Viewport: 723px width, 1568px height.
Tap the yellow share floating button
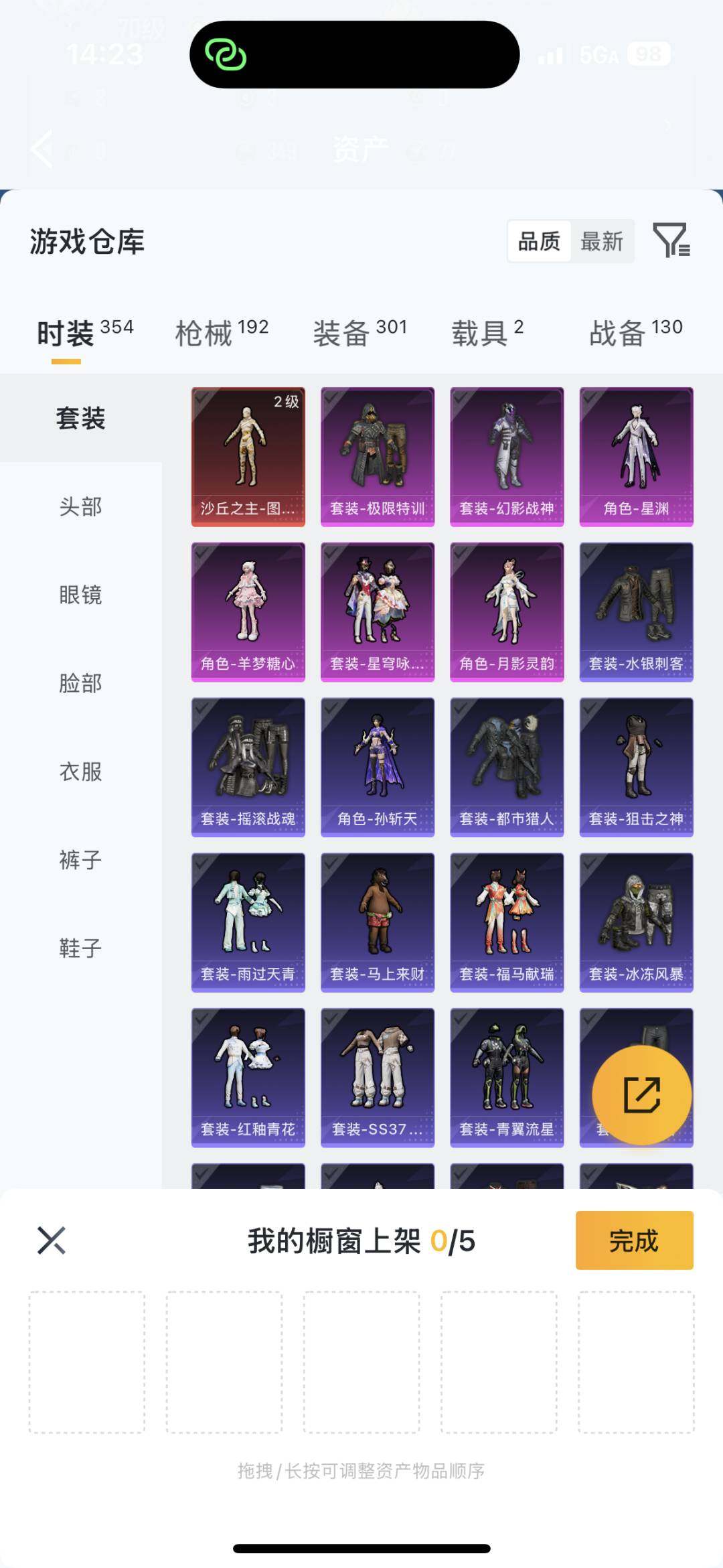641,1094
